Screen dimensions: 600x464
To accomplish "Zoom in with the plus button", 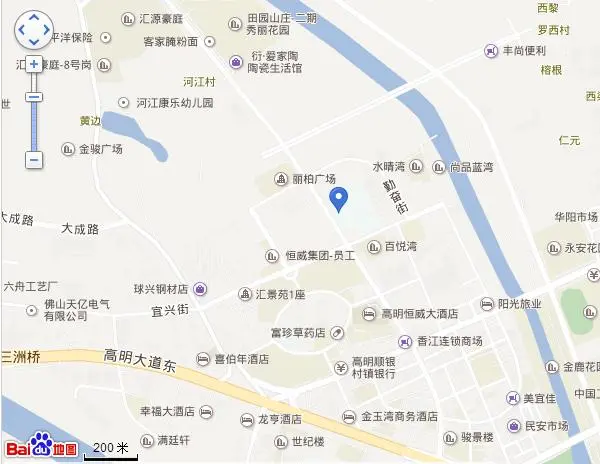I will click(x=33, y=64).
